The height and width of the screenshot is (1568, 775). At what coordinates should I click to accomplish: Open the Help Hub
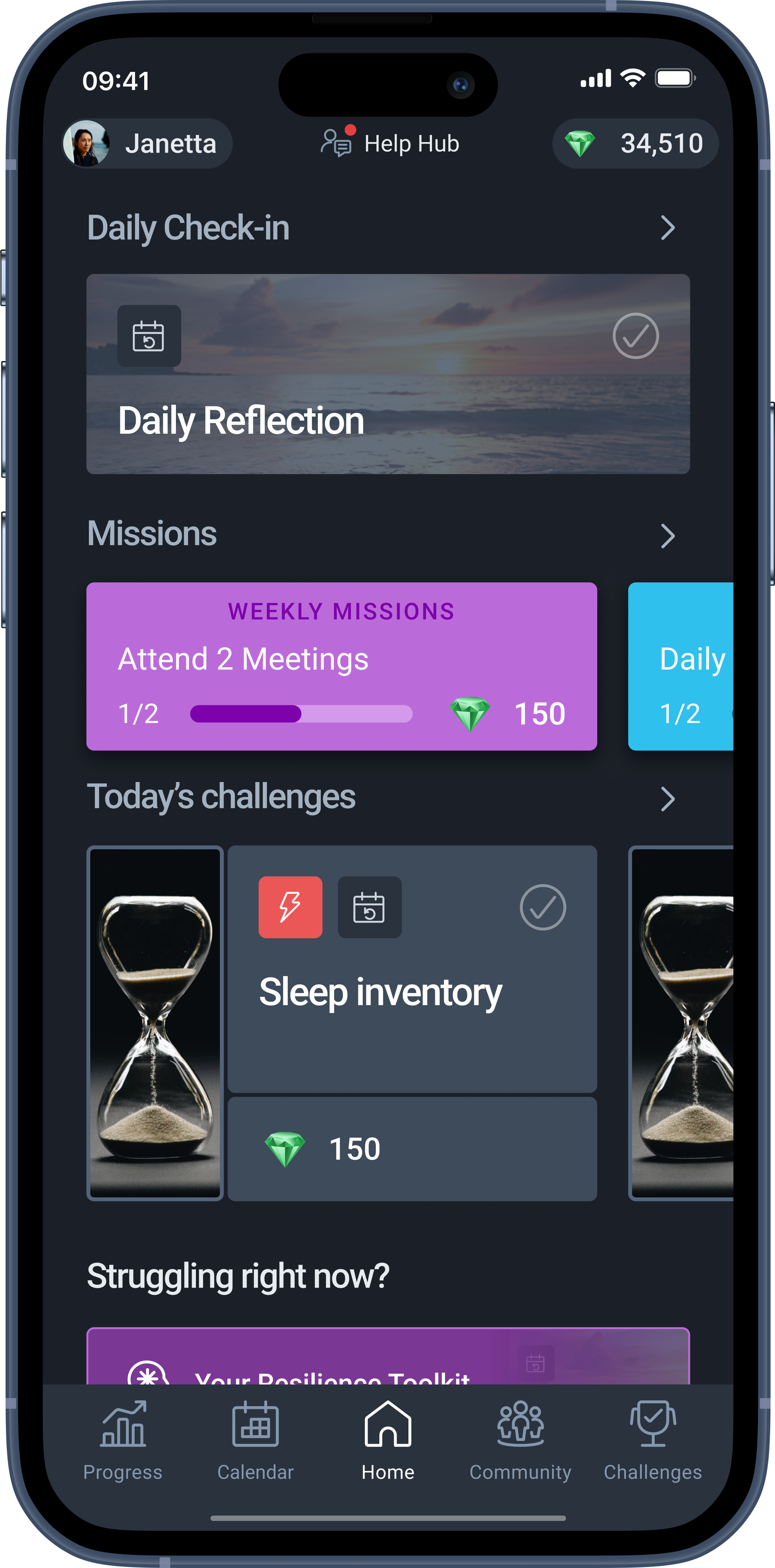click(390, 144)
